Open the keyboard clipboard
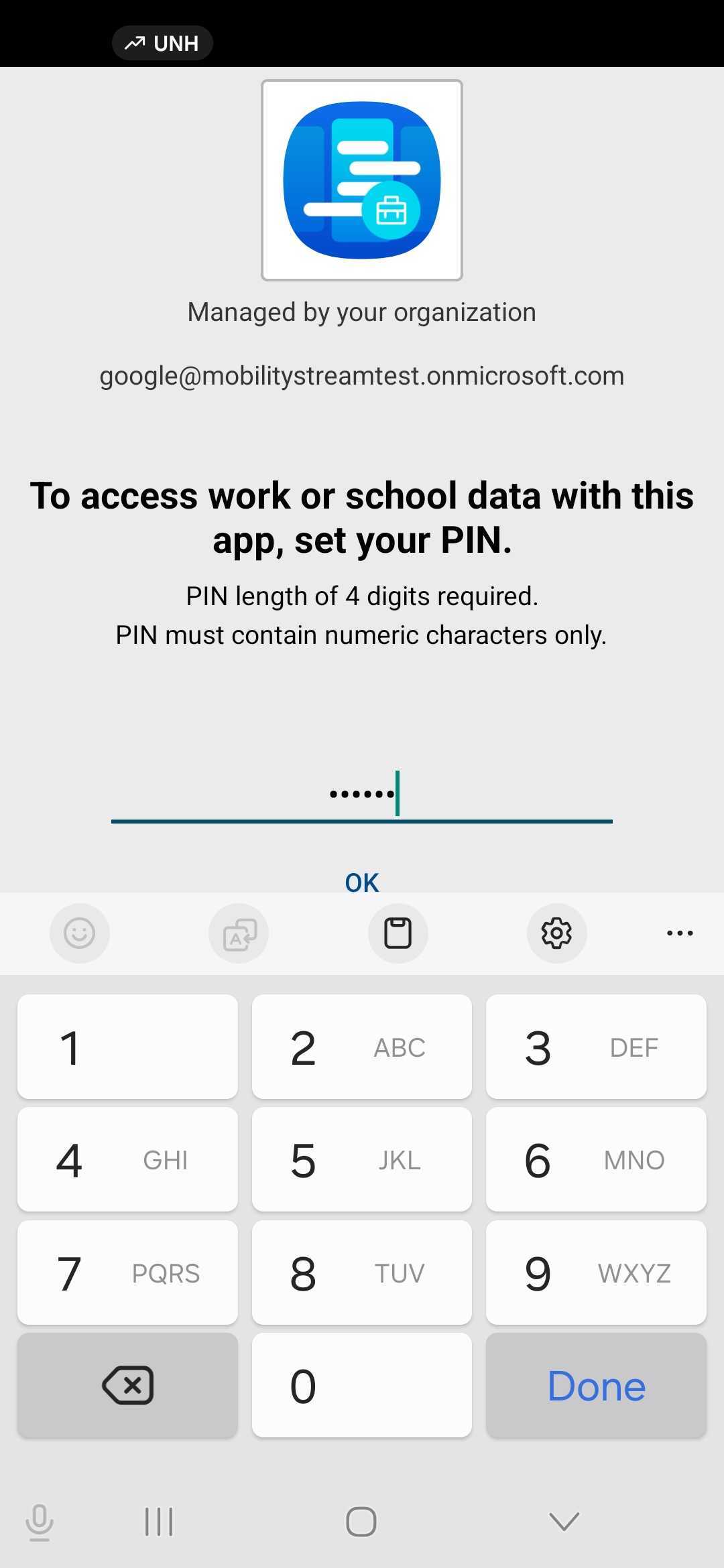 (398, 933)
